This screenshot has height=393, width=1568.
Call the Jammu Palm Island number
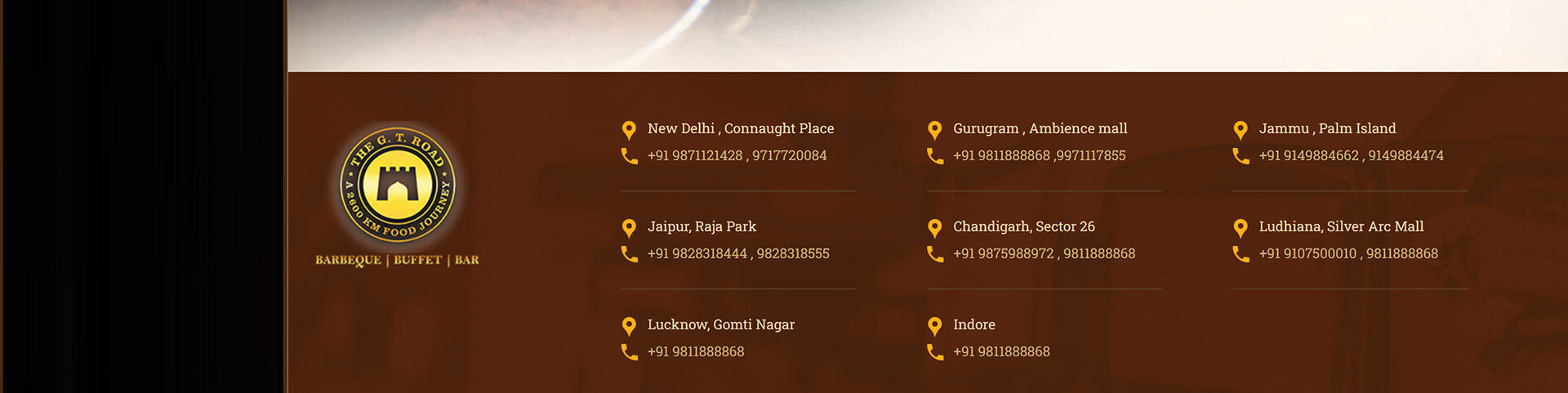coord(1351,155)
